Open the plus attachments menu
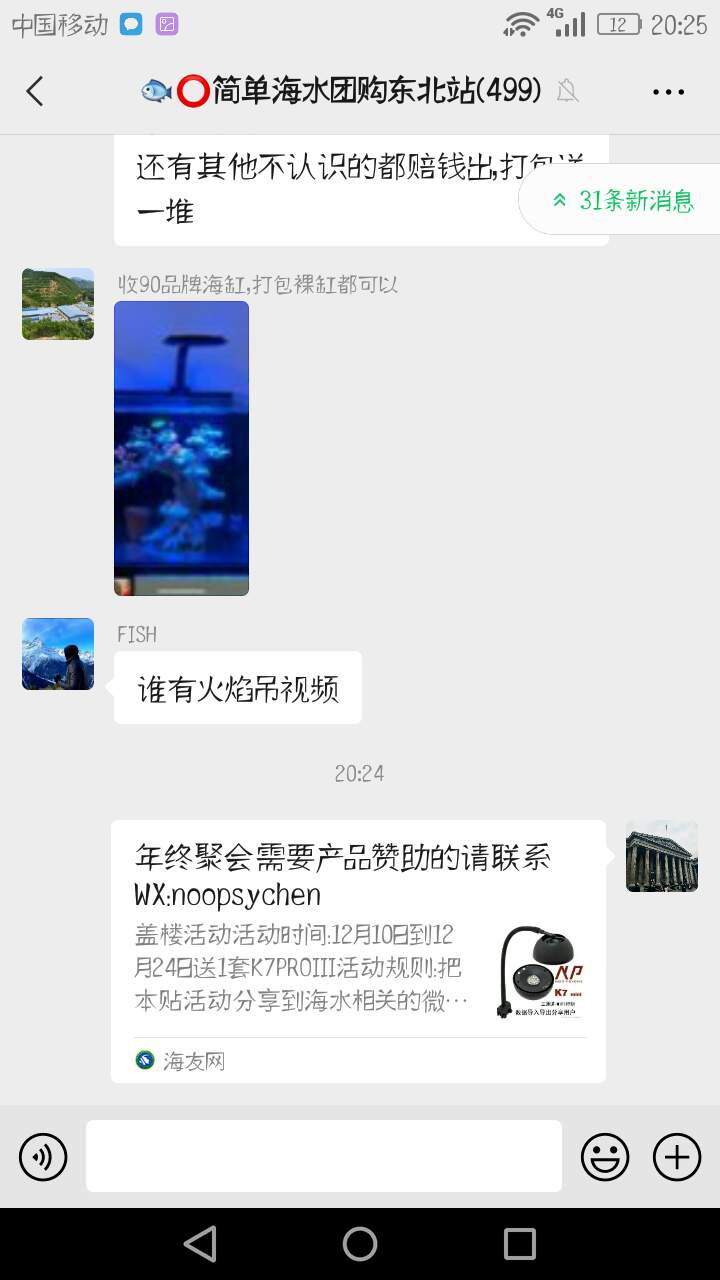 (677, 1157)
